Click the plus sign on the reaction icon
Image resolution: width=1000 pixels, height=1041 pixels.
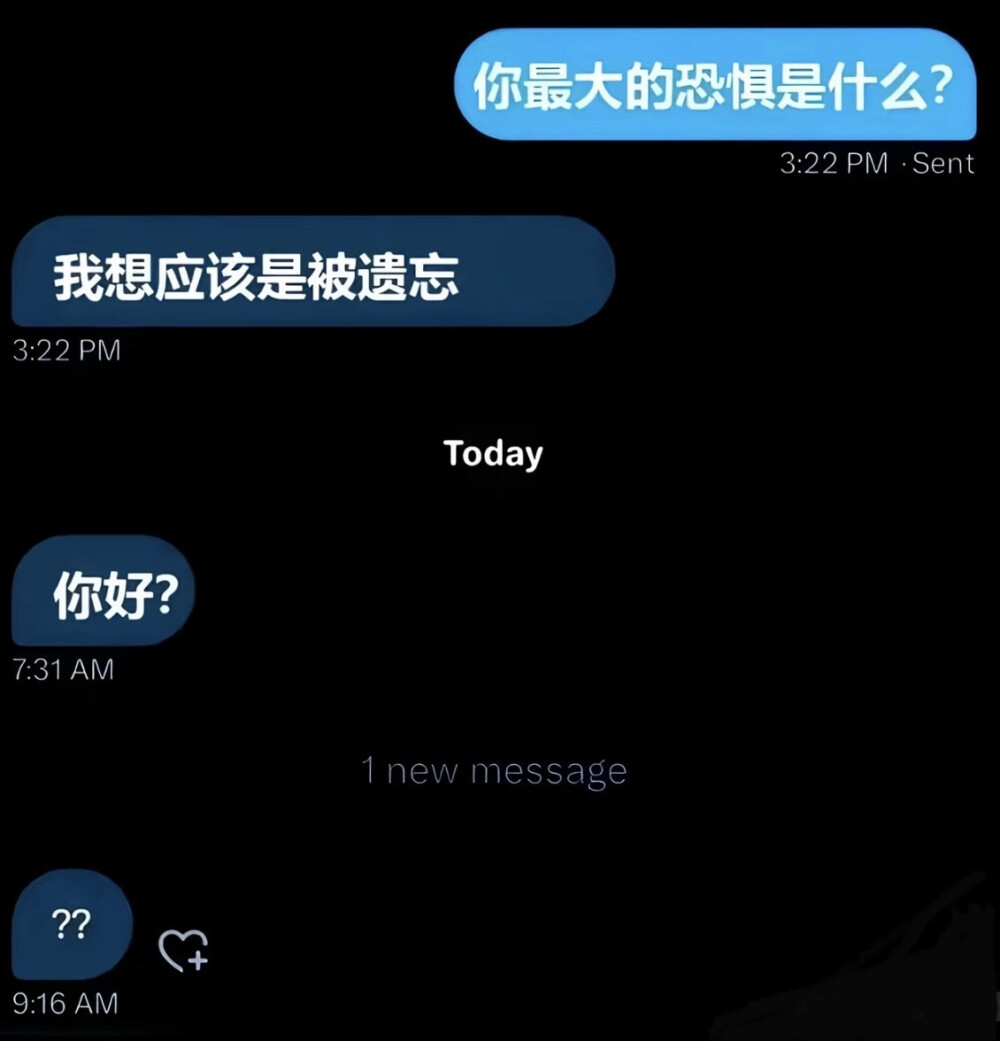(196, 962)
